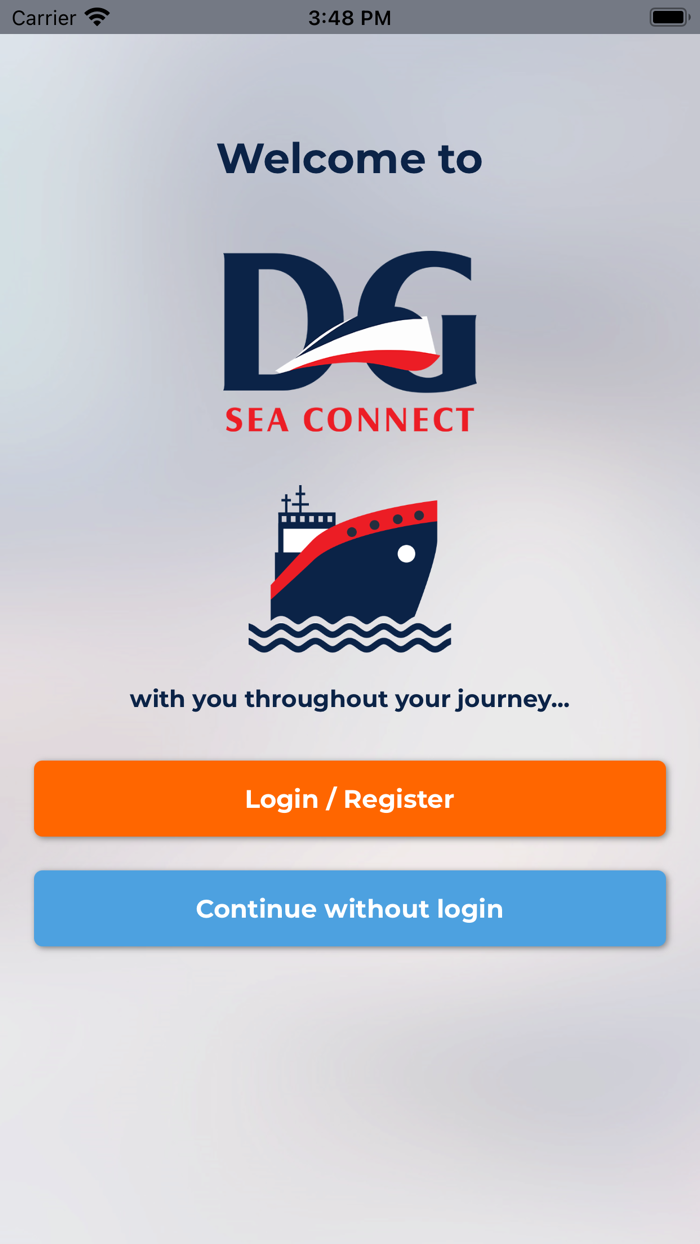700x1244 pixels.
Task: Choose Continue without login
Action: 350,908
